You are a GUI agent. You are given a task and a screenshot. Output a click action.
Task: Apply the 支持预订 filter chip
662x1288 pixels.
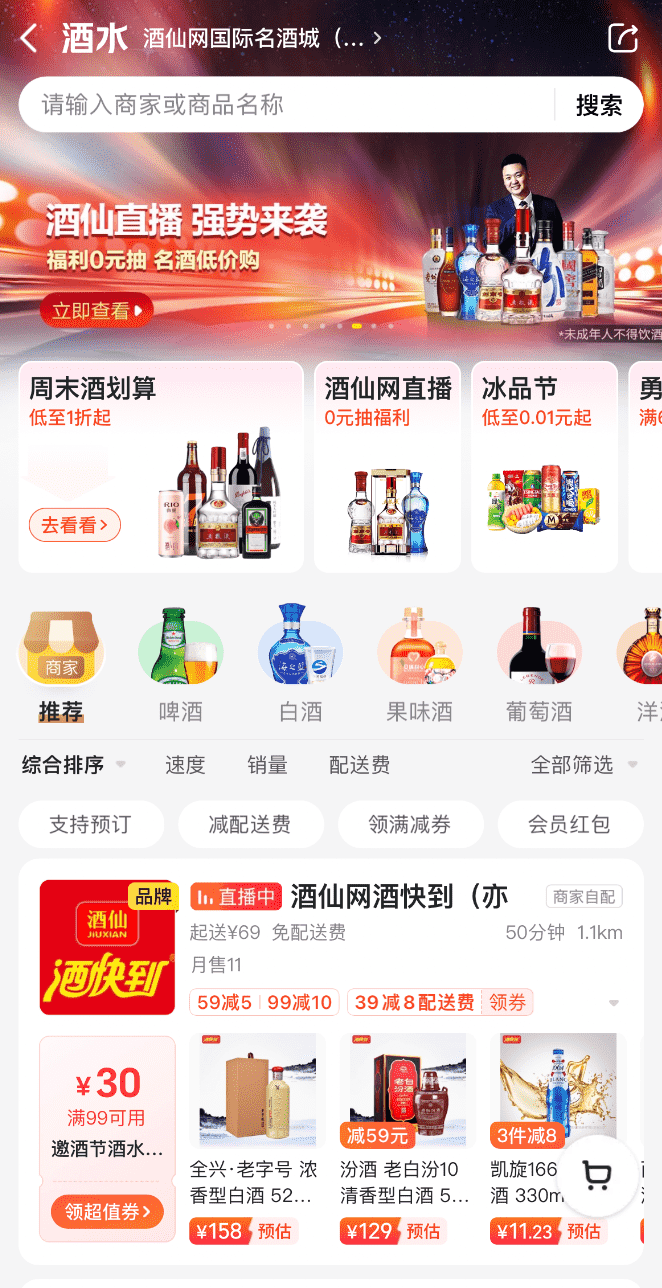tap(91, 825)
